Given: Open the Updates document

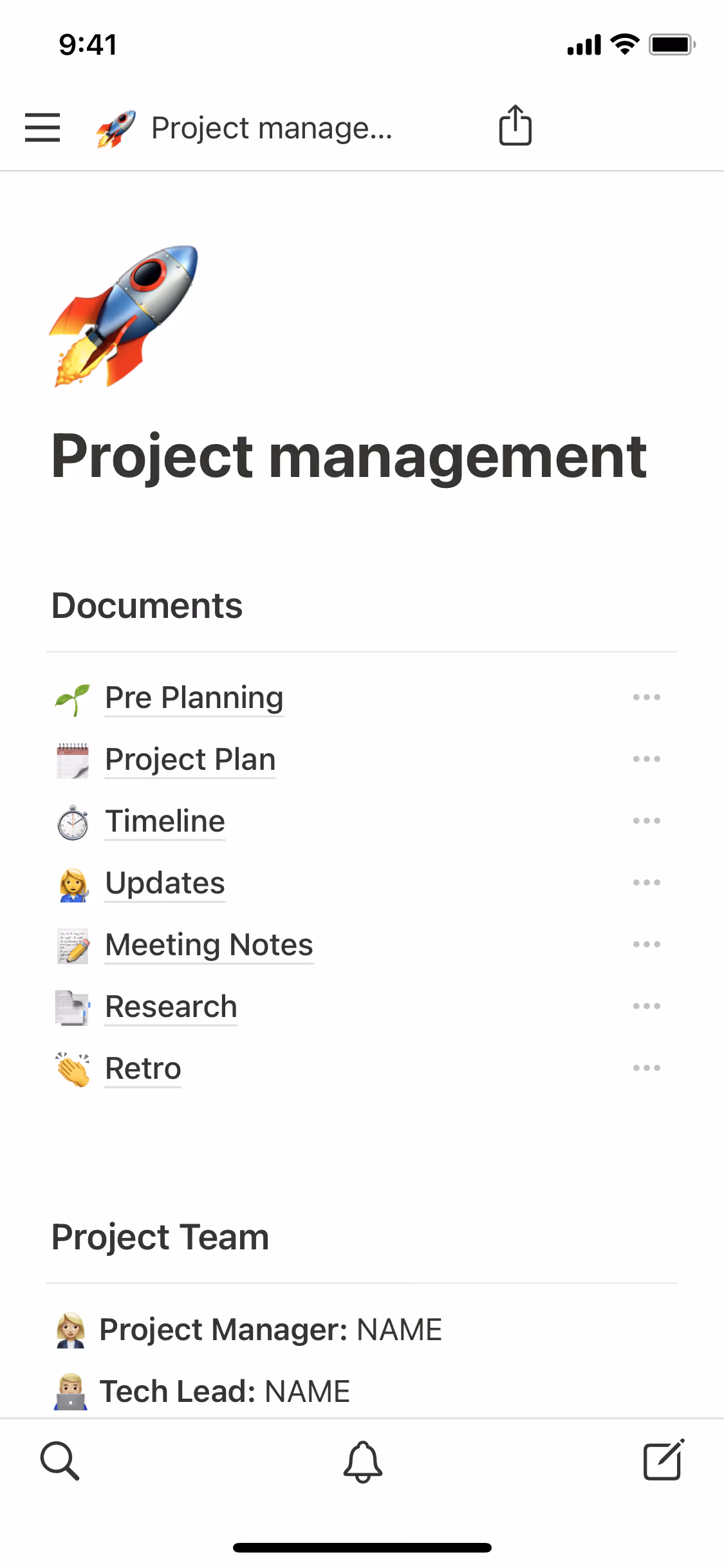Looking at the screenshot, I should point(165,882).
